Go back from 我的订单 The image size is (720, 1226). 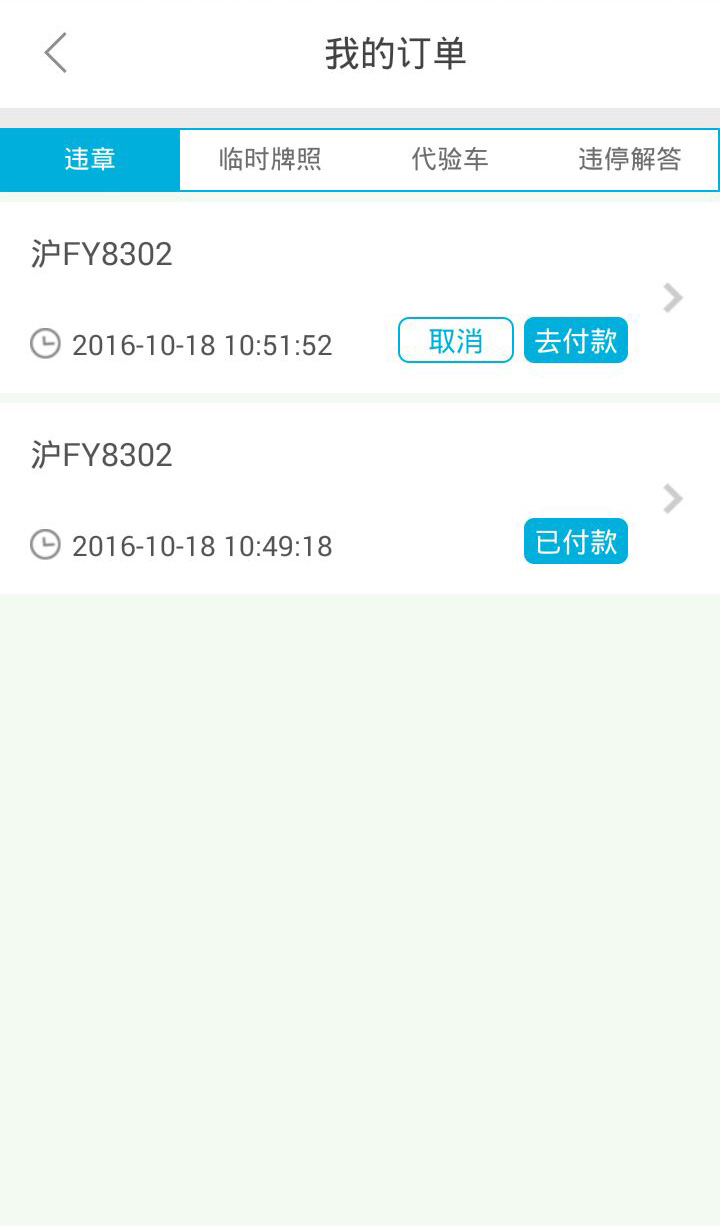pyautogui.click(x=56, y=53)
